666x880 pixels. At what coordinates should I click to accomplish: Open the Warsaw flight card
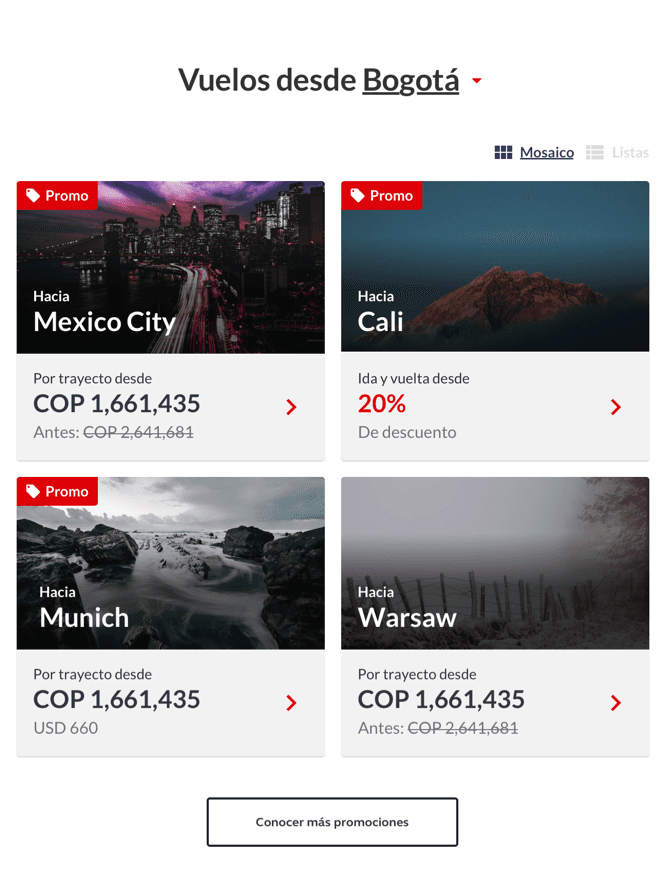[495, 617]
